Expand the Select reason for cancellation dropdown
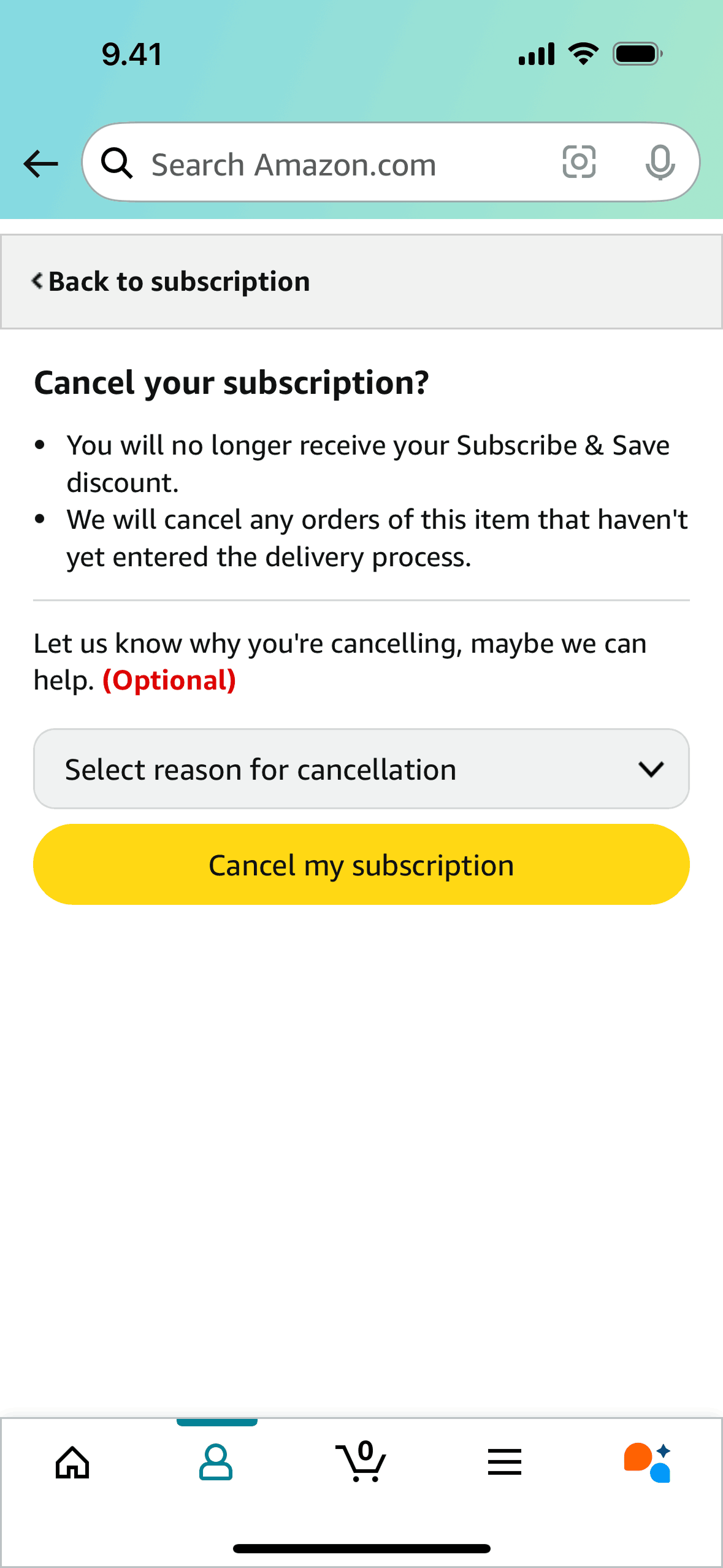723x1568 pixels. [361, 769]
